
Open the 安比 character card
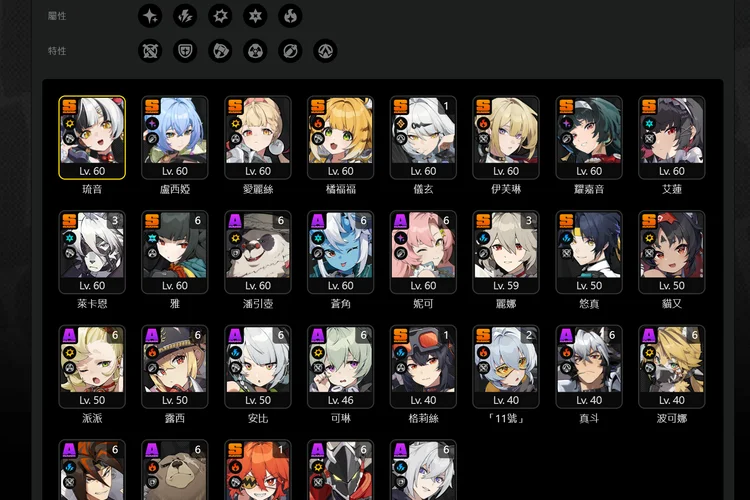point(258,366)
